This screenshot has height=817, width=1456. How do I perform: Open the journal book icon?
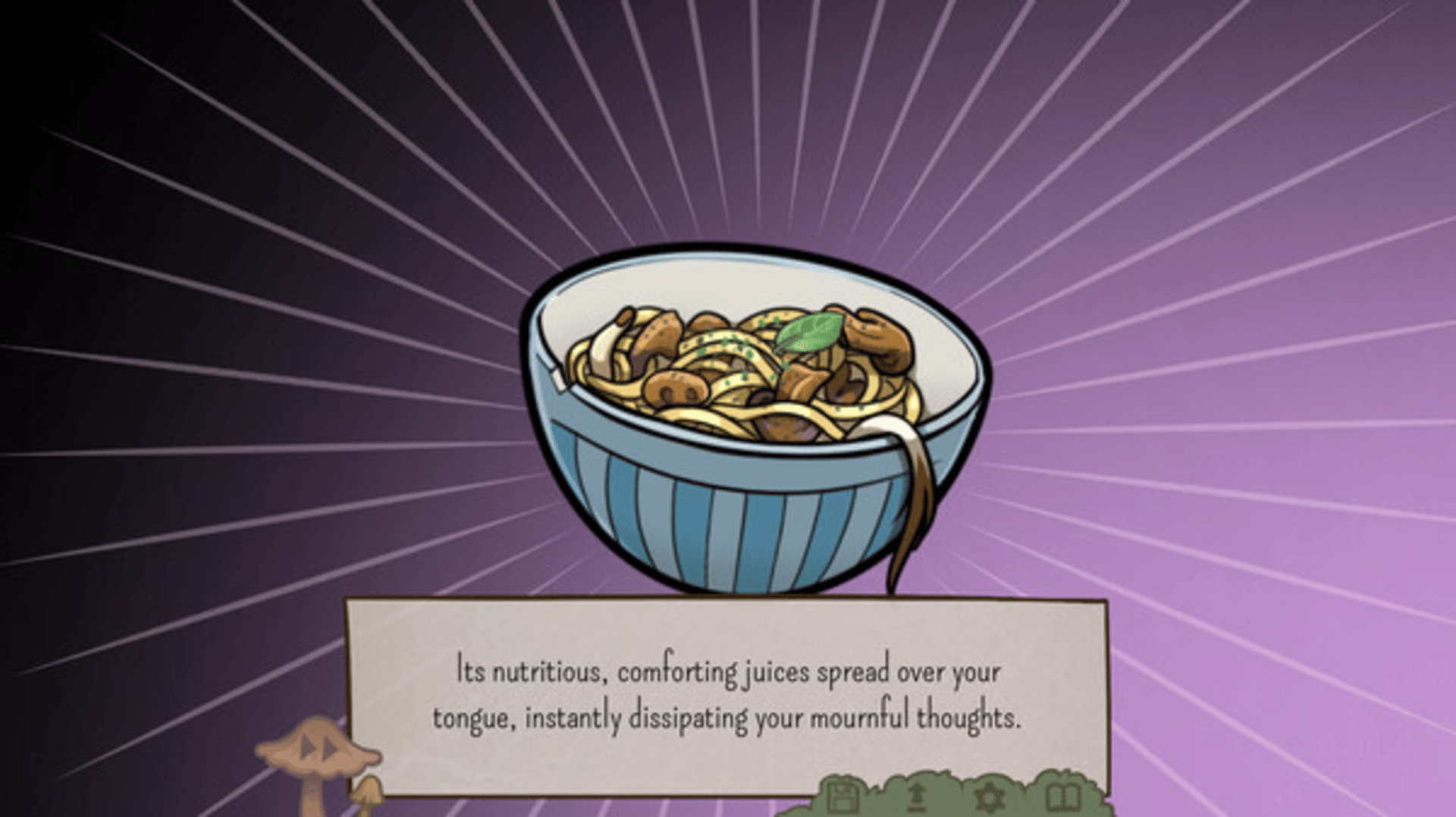1062,798
